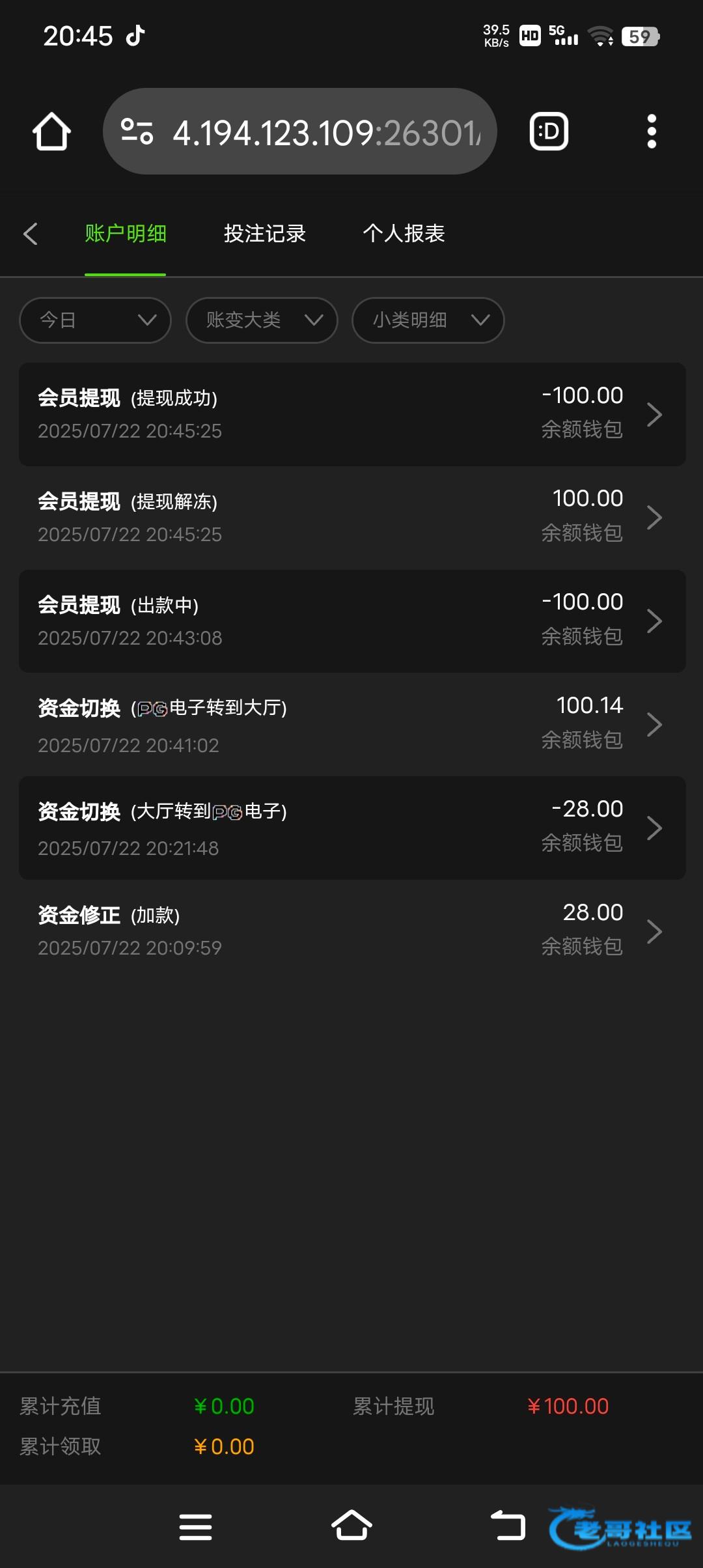The width and height of the screenshot is (703, 1568).
Task: Open the browser overflow menu
Action: click(x=652, y=132)
